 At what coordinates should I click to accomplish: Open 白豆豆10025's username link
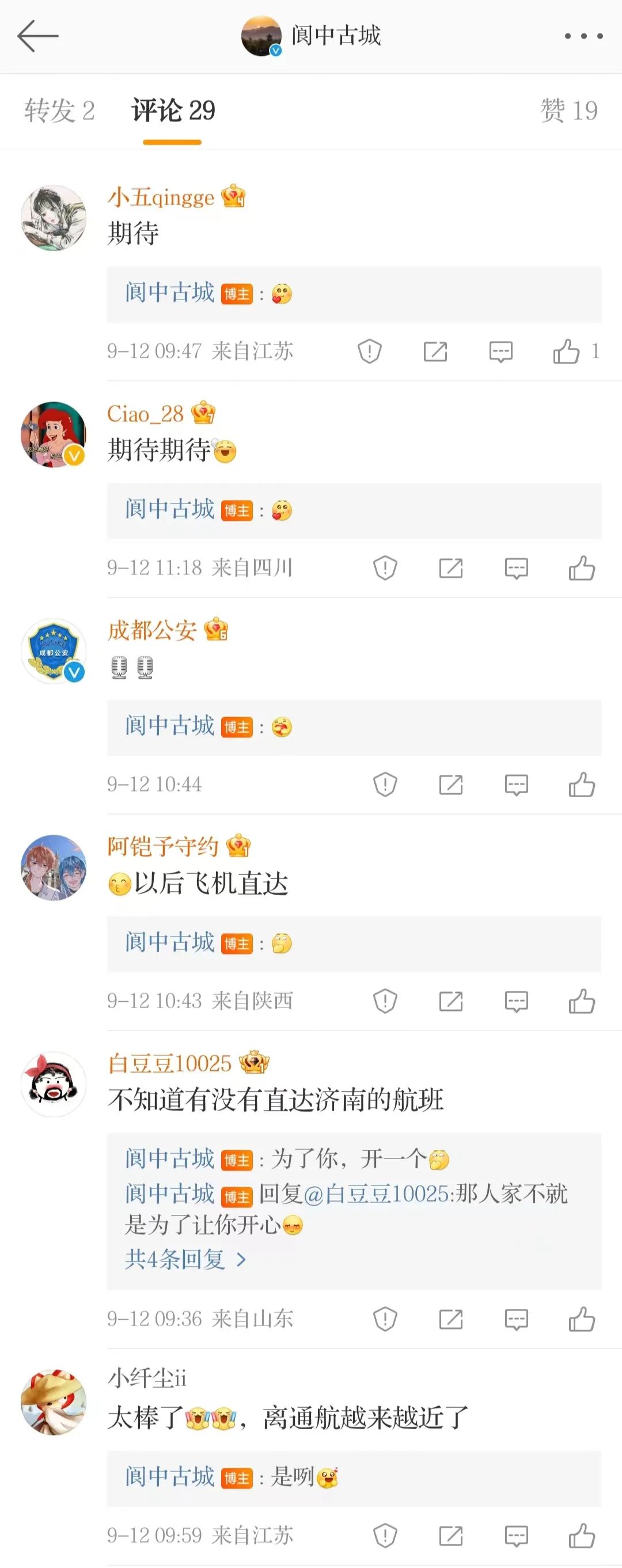click(x=170, y=1063)
